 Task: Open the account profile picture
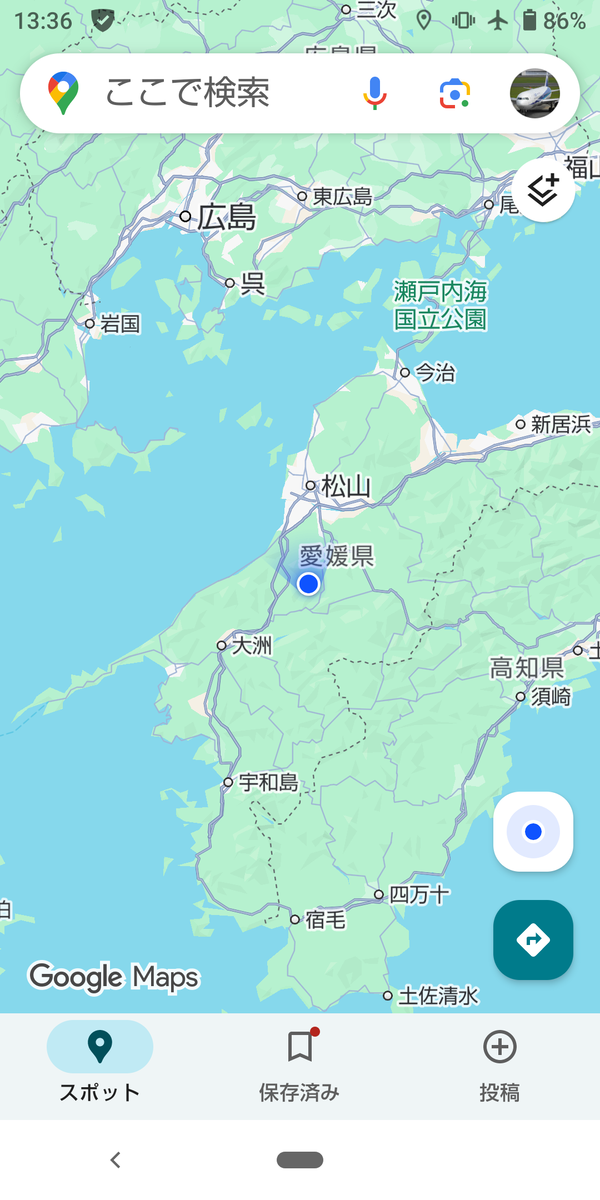pos(535,93)
